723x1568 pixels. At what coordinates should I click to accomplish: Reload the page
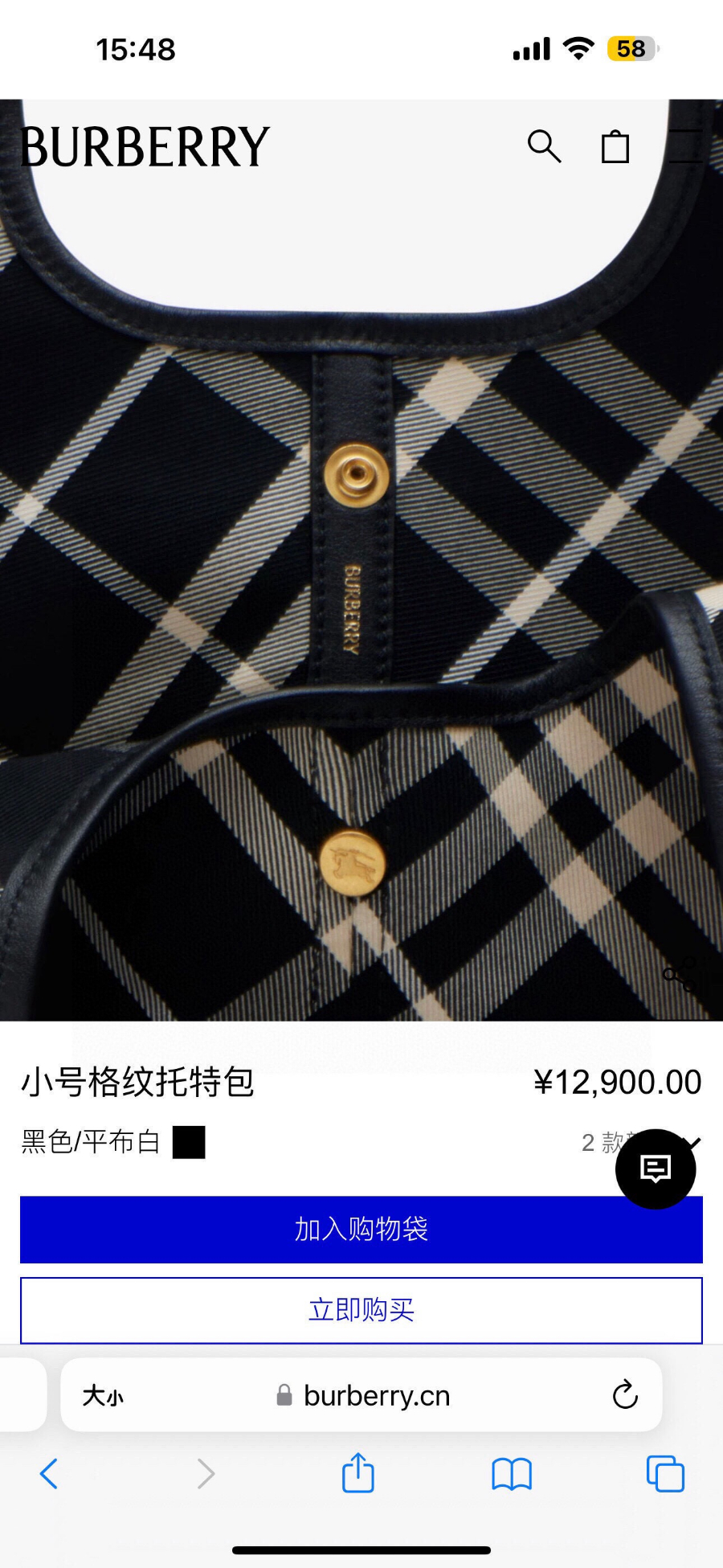(624, 1395)
